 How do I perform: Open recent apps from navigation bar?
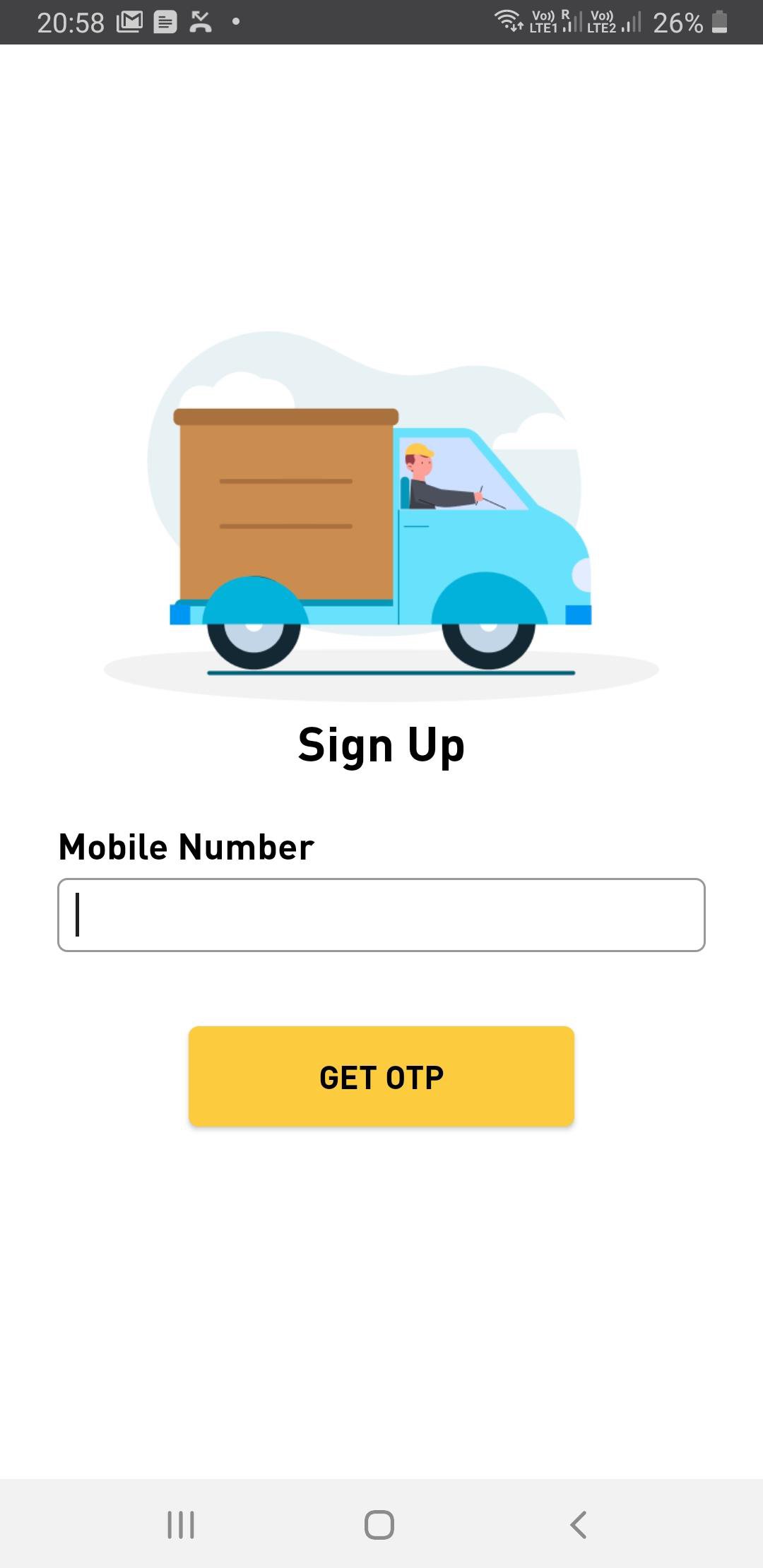181,1524
